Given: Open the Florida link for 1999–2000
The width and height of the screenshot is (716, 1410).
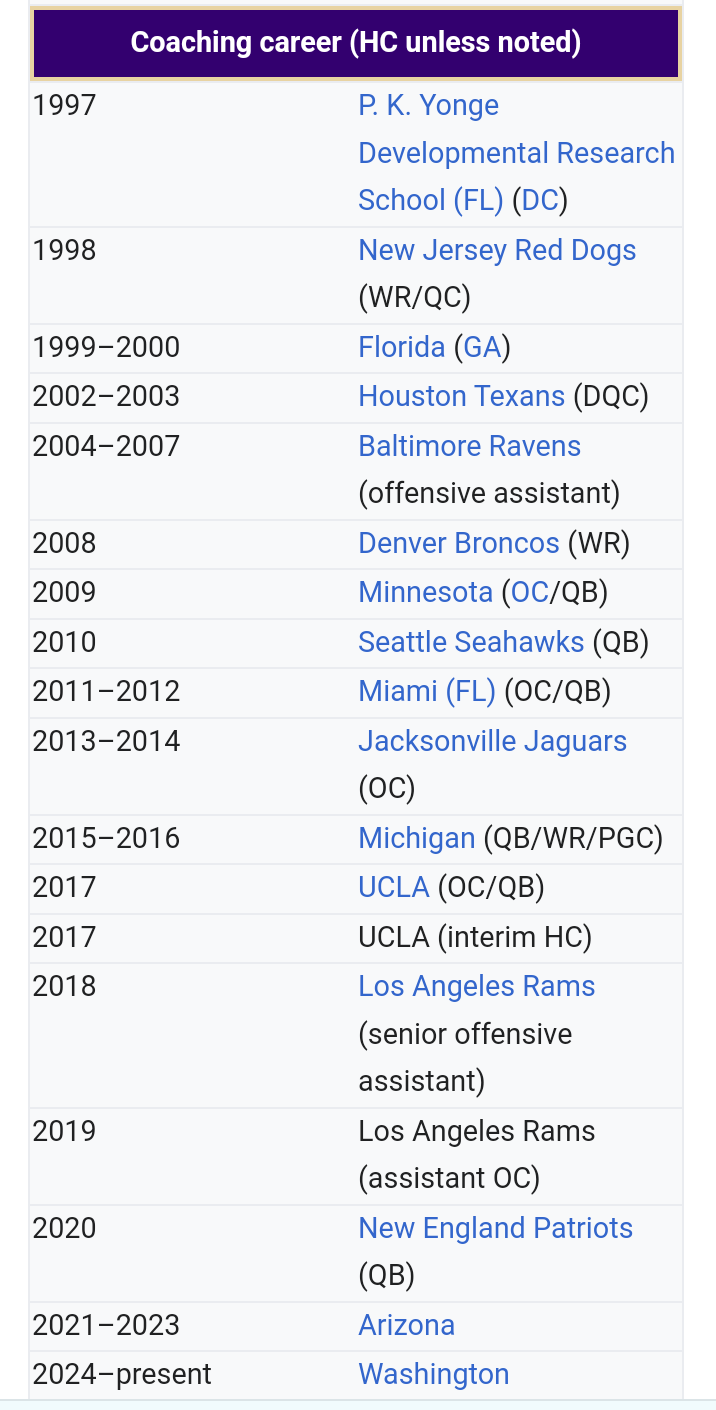Looking at the screenshot, I should click(x=401, y=347).
